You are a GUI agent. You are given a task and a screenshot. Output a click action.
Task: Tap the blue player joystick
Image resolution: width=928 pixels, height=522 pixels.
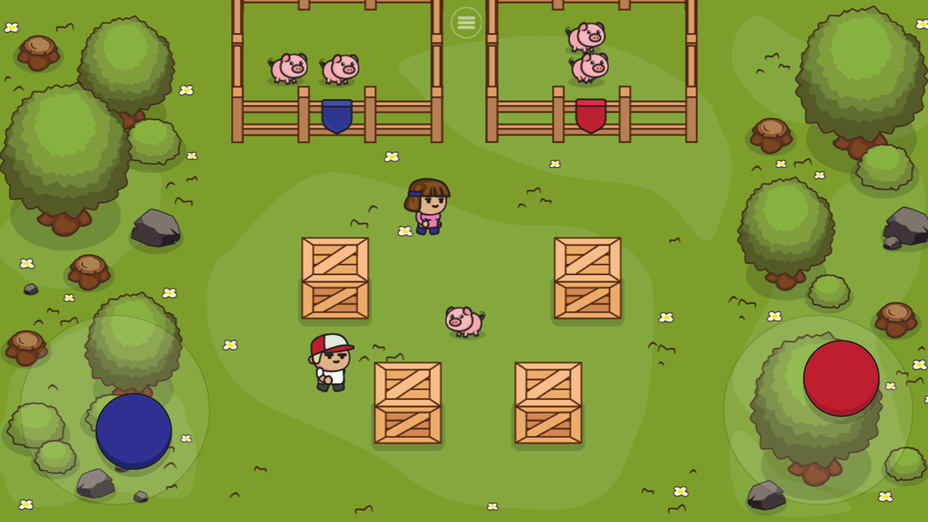coord(133,431)
